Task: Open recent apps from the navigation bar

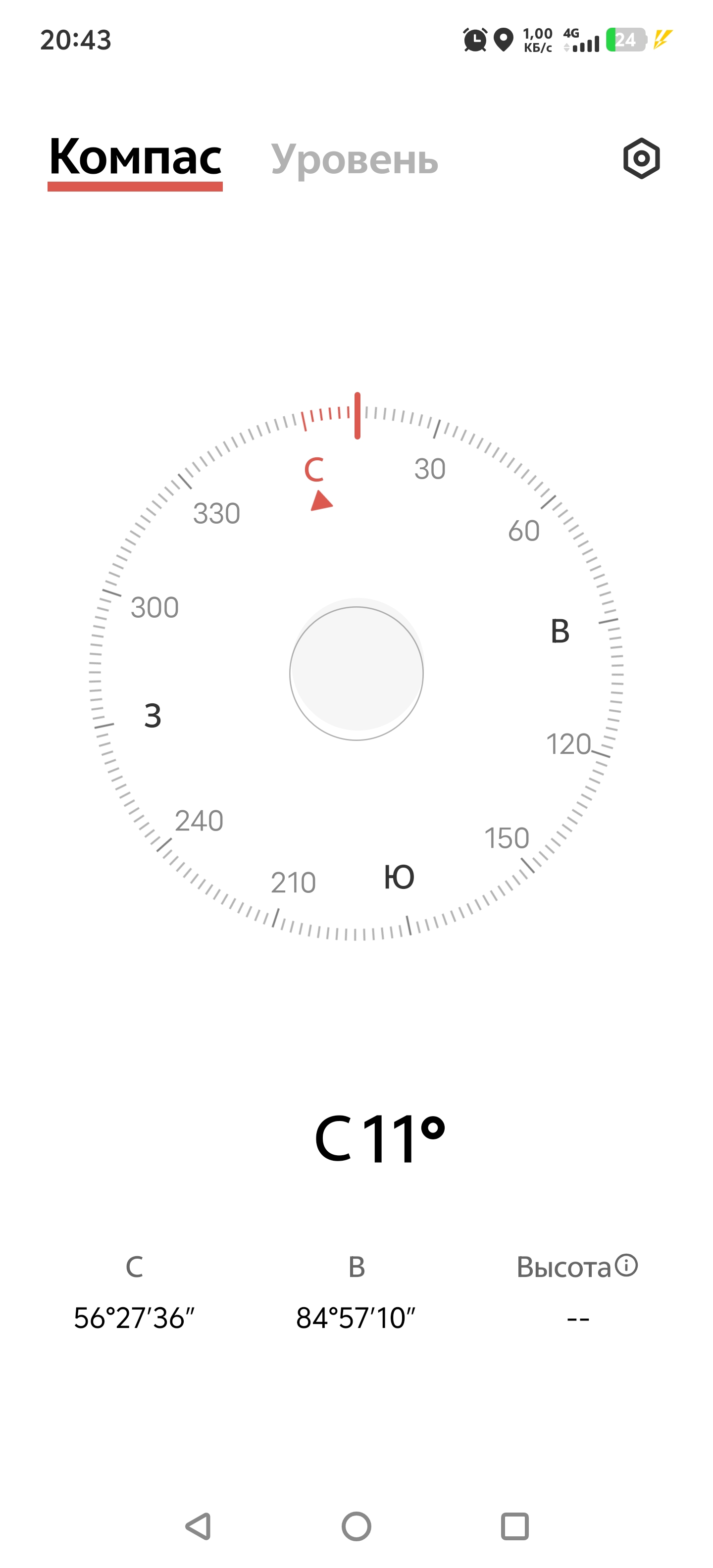Action: coord(514,1526)
